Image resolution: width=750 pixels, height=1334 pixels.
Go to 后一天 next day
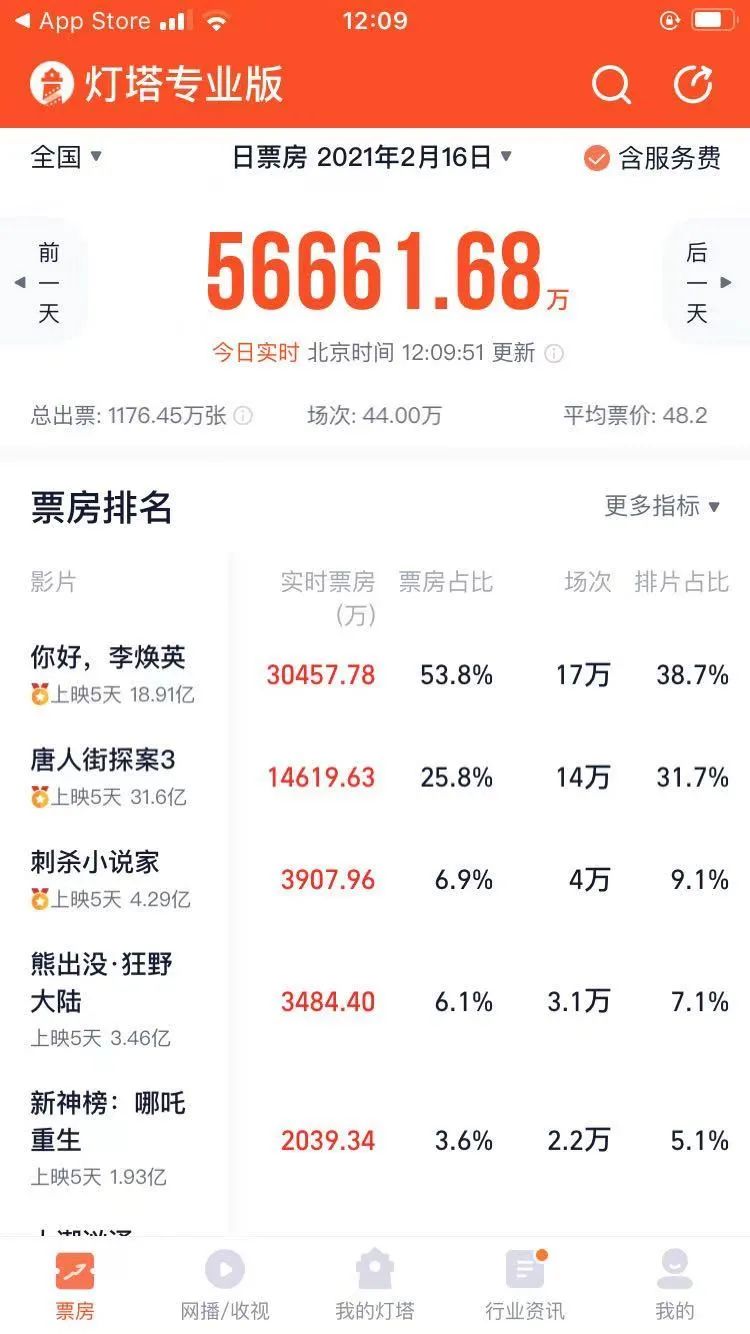[x=706, y=283]
